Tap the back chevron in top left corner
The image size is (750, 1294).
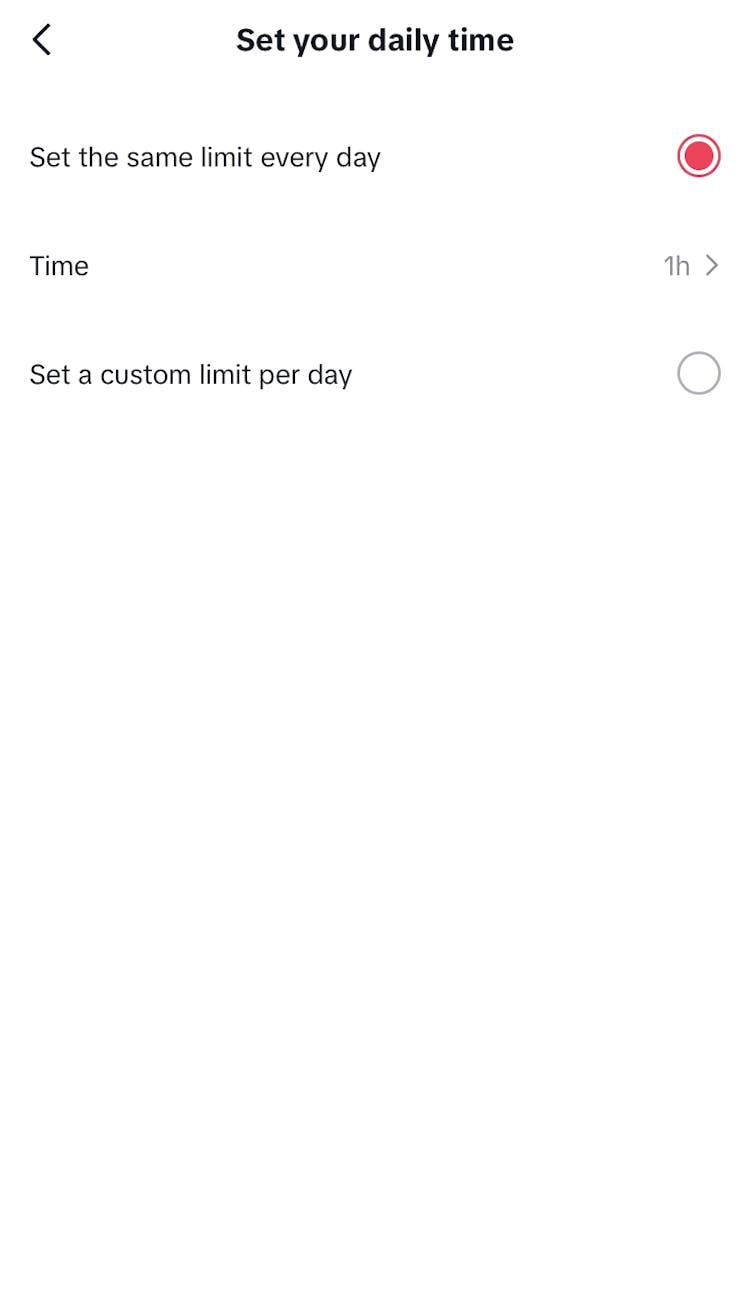[x=41, y=40]
